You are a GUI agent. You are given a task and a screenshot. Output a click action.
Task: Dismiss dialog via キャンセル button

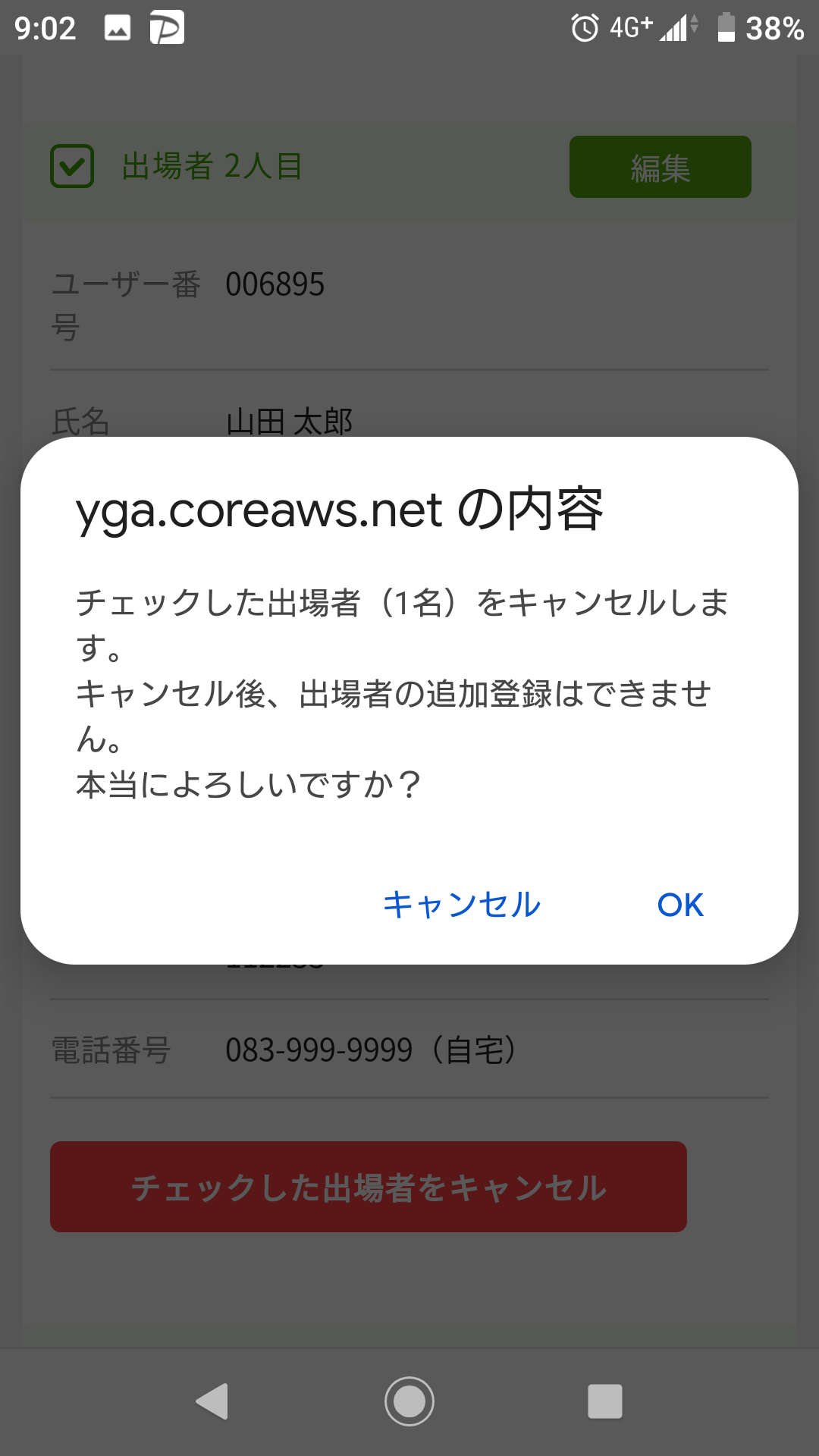pos(462,905)
